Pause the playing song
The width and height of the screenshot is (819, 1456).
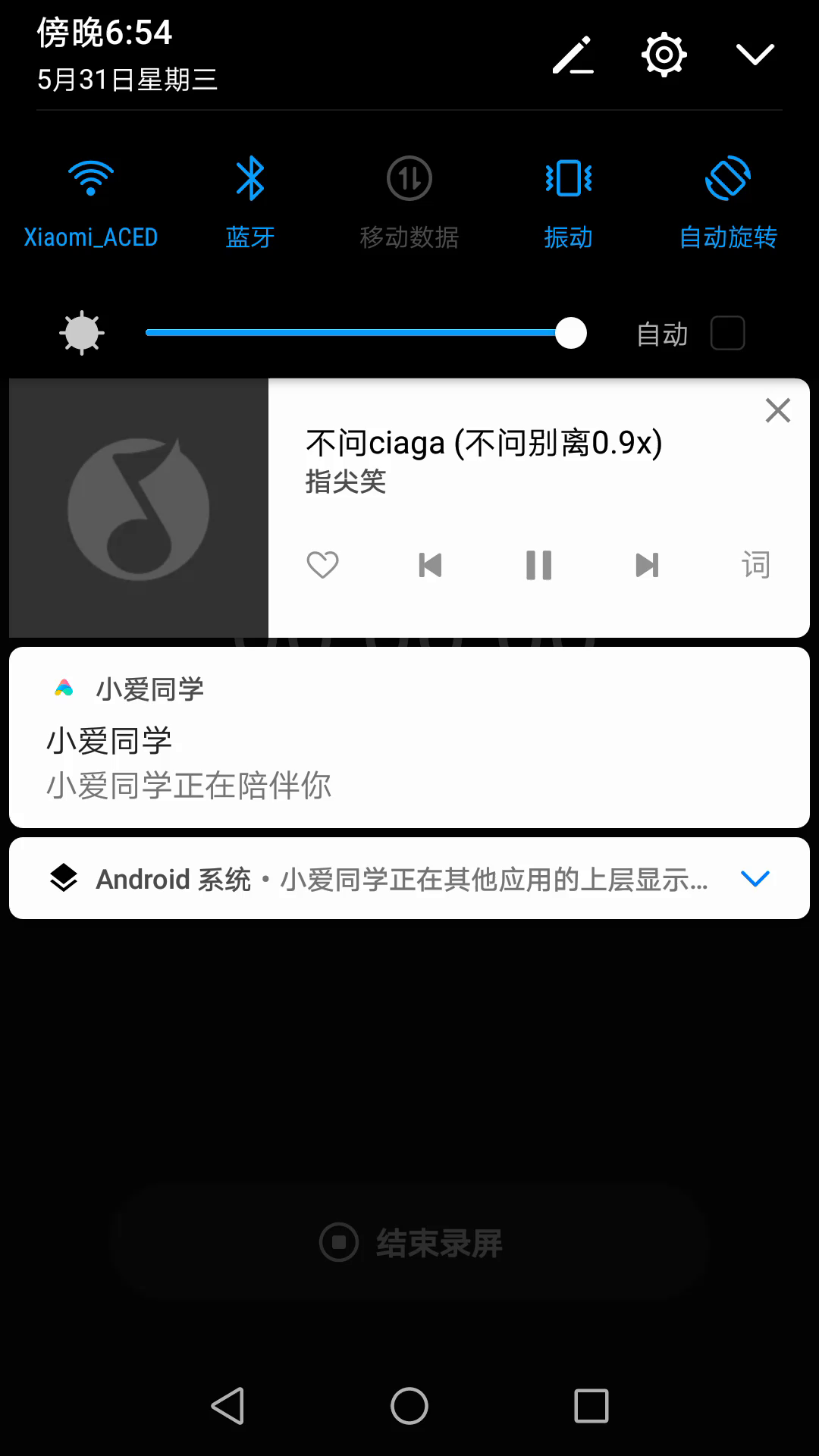click(538, 565)
